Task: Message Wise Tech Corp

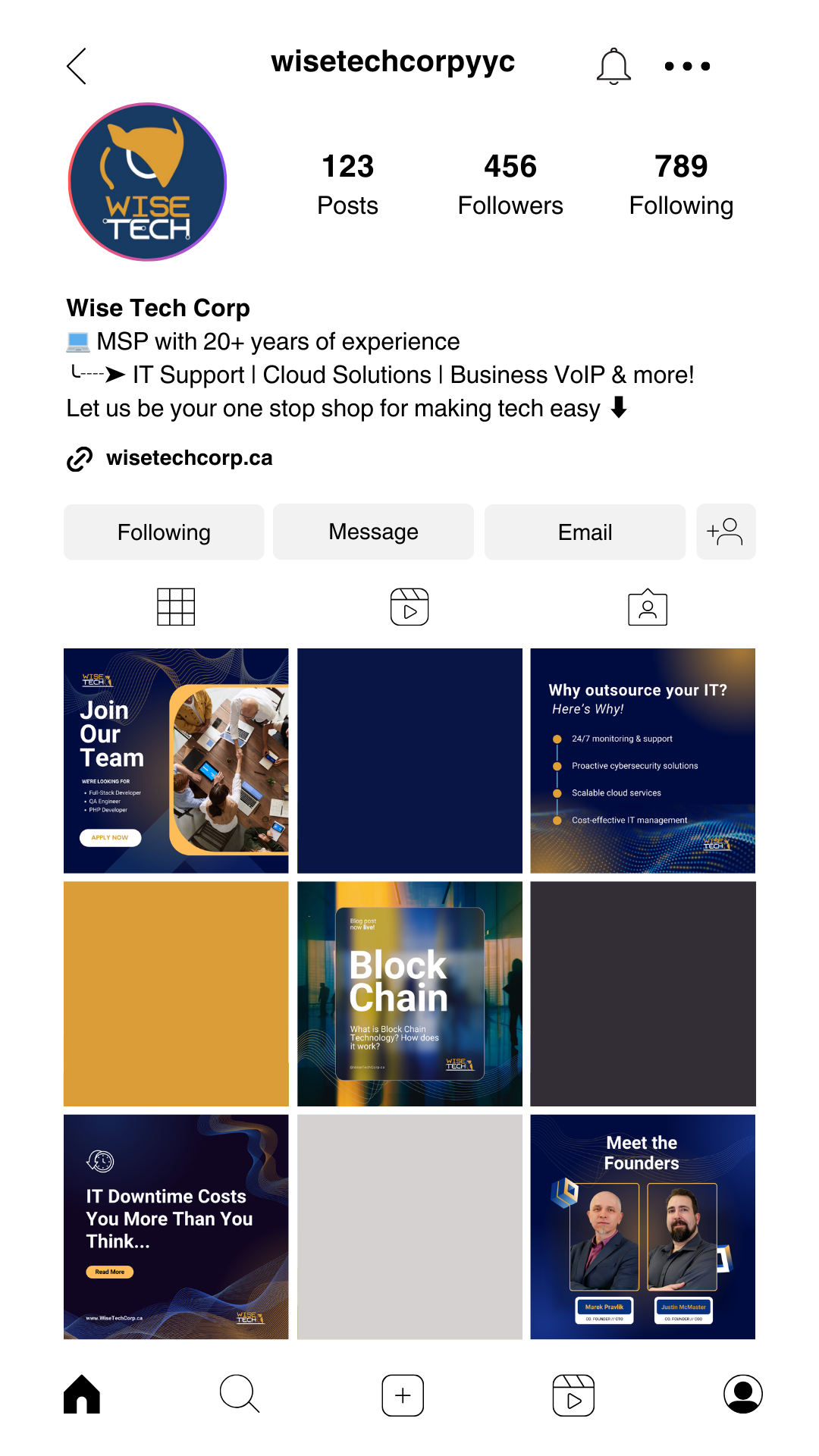Action: click(x=373, y=532)
